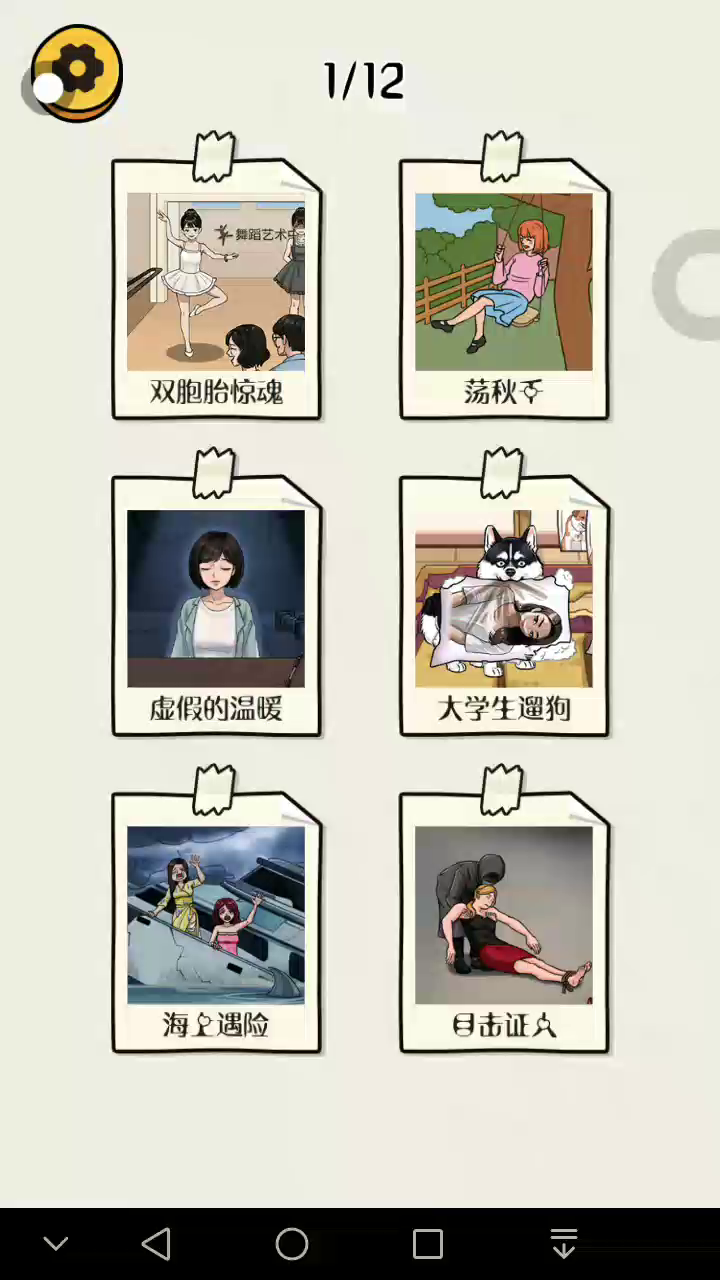
Task: Open the 虚假的温暖 level card
Action: [216, 607]
